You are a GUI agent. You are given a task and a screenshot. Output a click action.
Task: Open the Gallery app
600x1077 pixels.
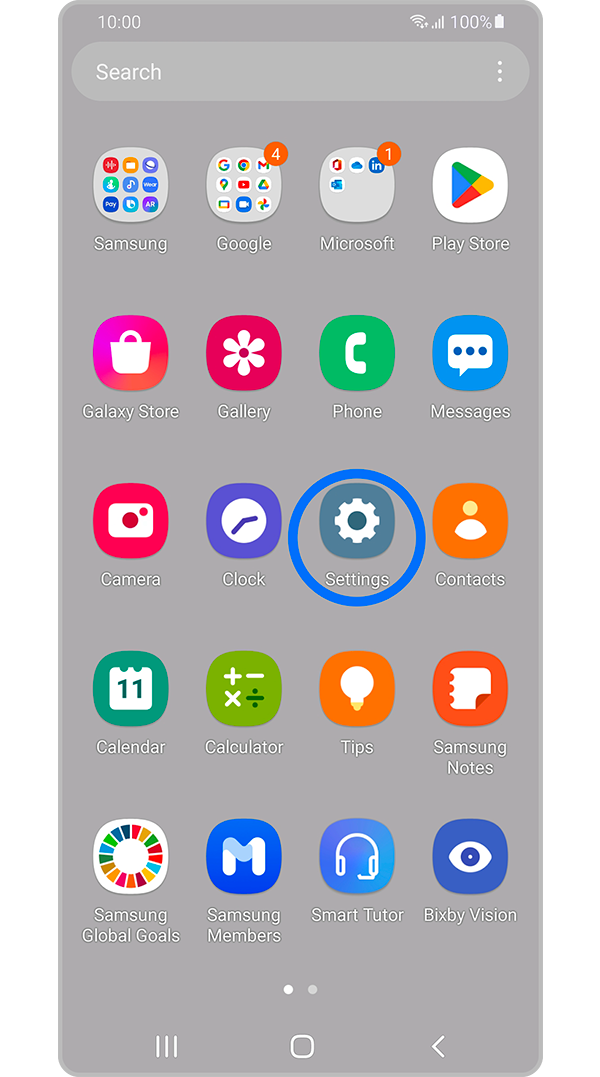(244, 354)
